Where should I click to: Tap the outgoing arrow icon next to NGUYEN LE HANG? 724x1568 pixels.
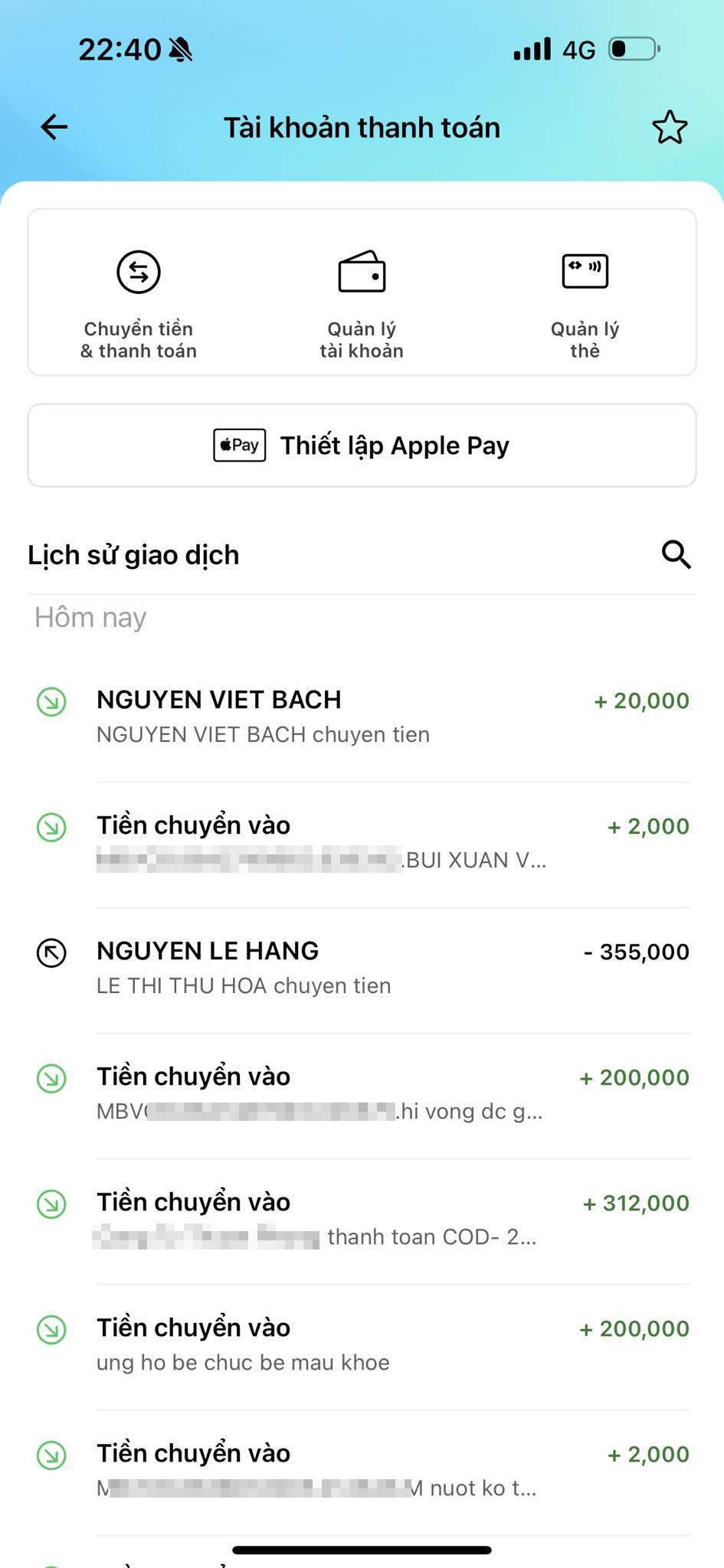(x=51, y=954)
